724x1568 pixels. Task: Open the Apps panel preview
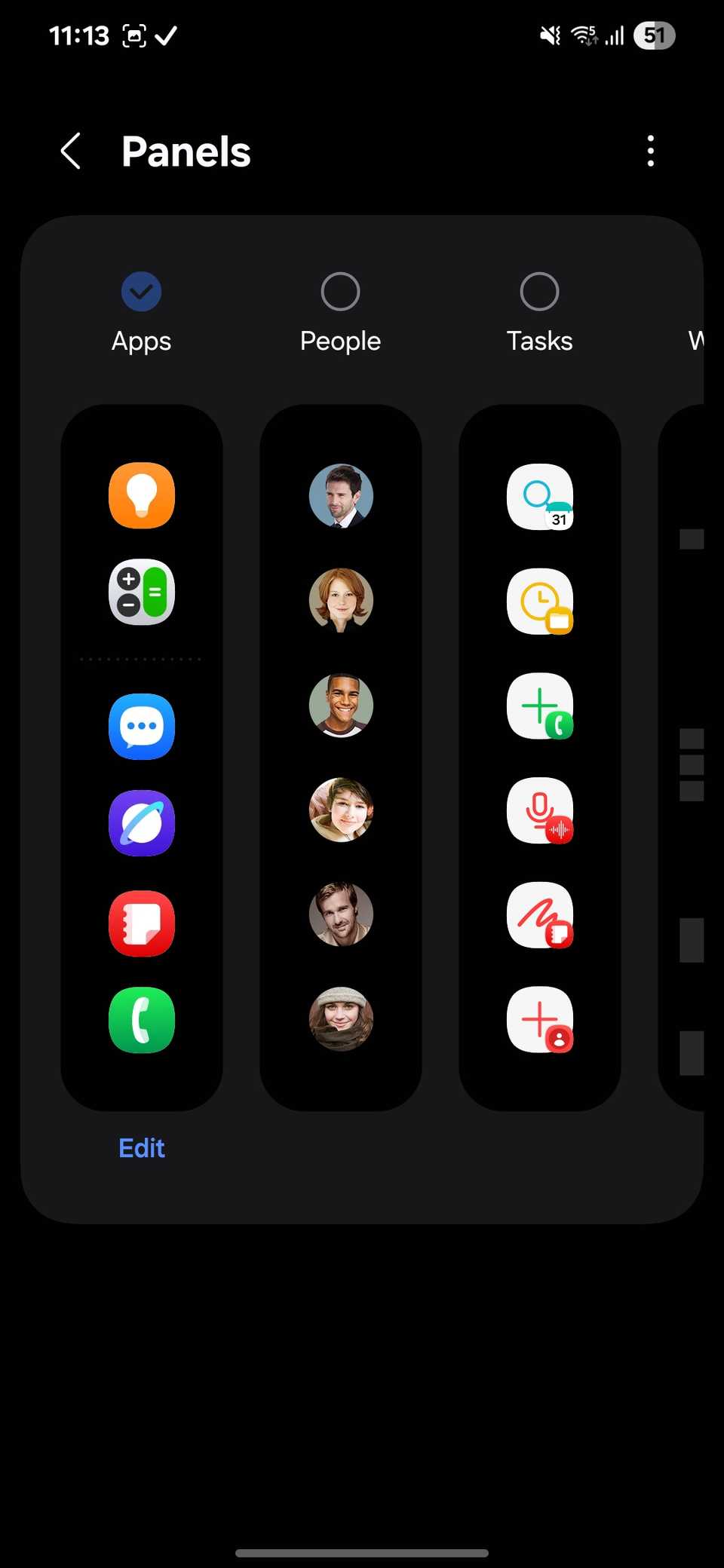142,757
